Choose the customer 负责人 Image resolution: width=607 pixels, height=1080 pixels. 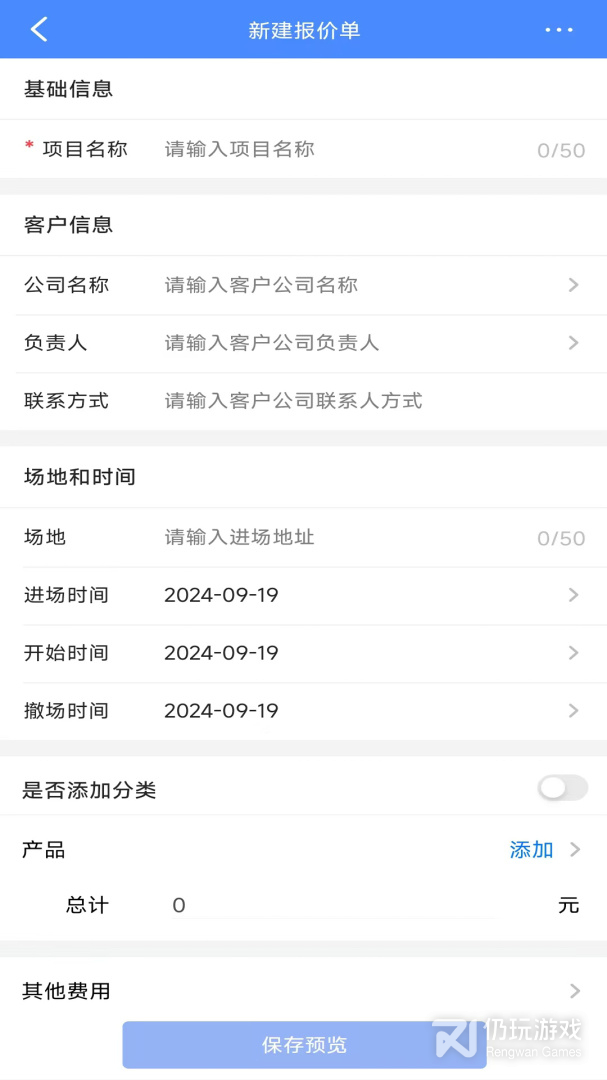[x=360, y=344]
